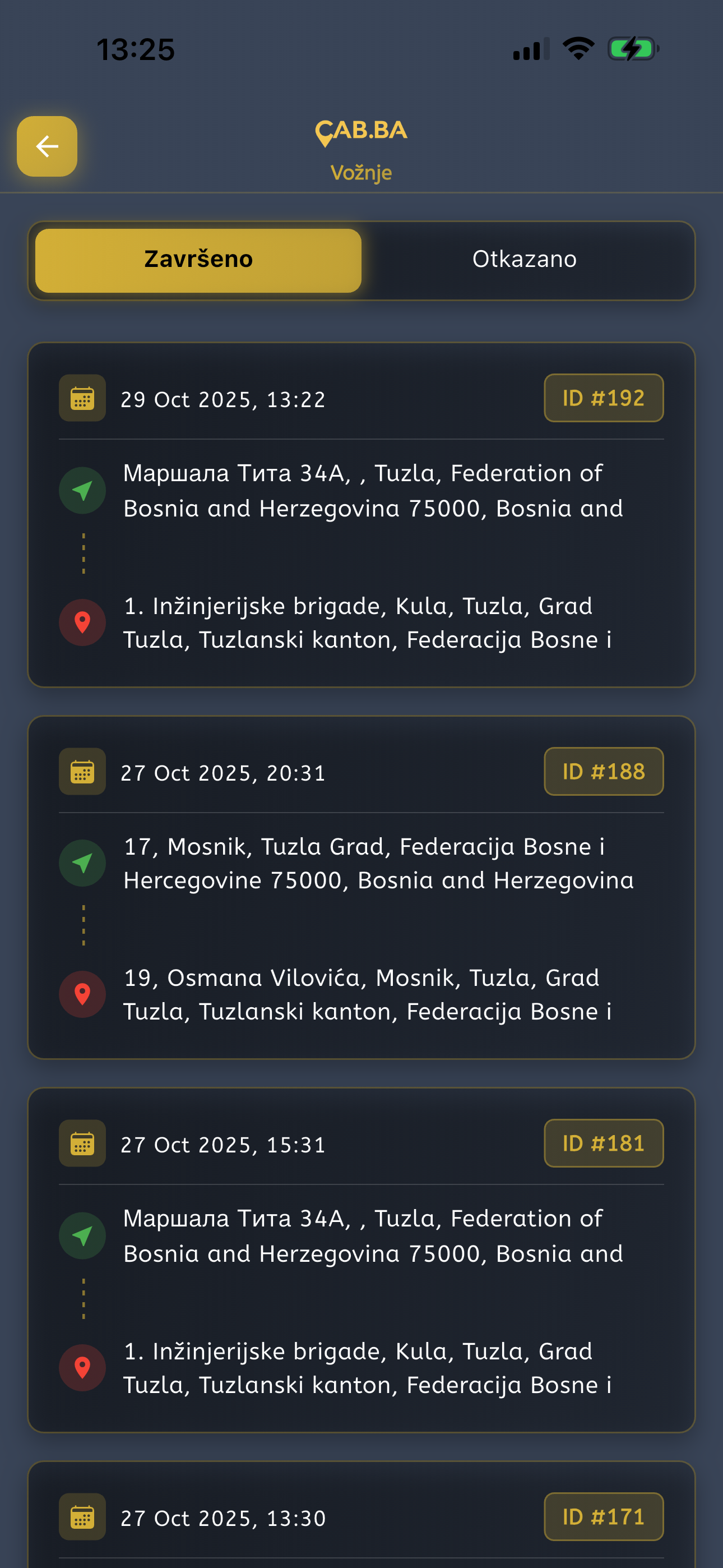Tap the ID #188 badge
This screenshot has width=723, height=1568.
[603, 771]
